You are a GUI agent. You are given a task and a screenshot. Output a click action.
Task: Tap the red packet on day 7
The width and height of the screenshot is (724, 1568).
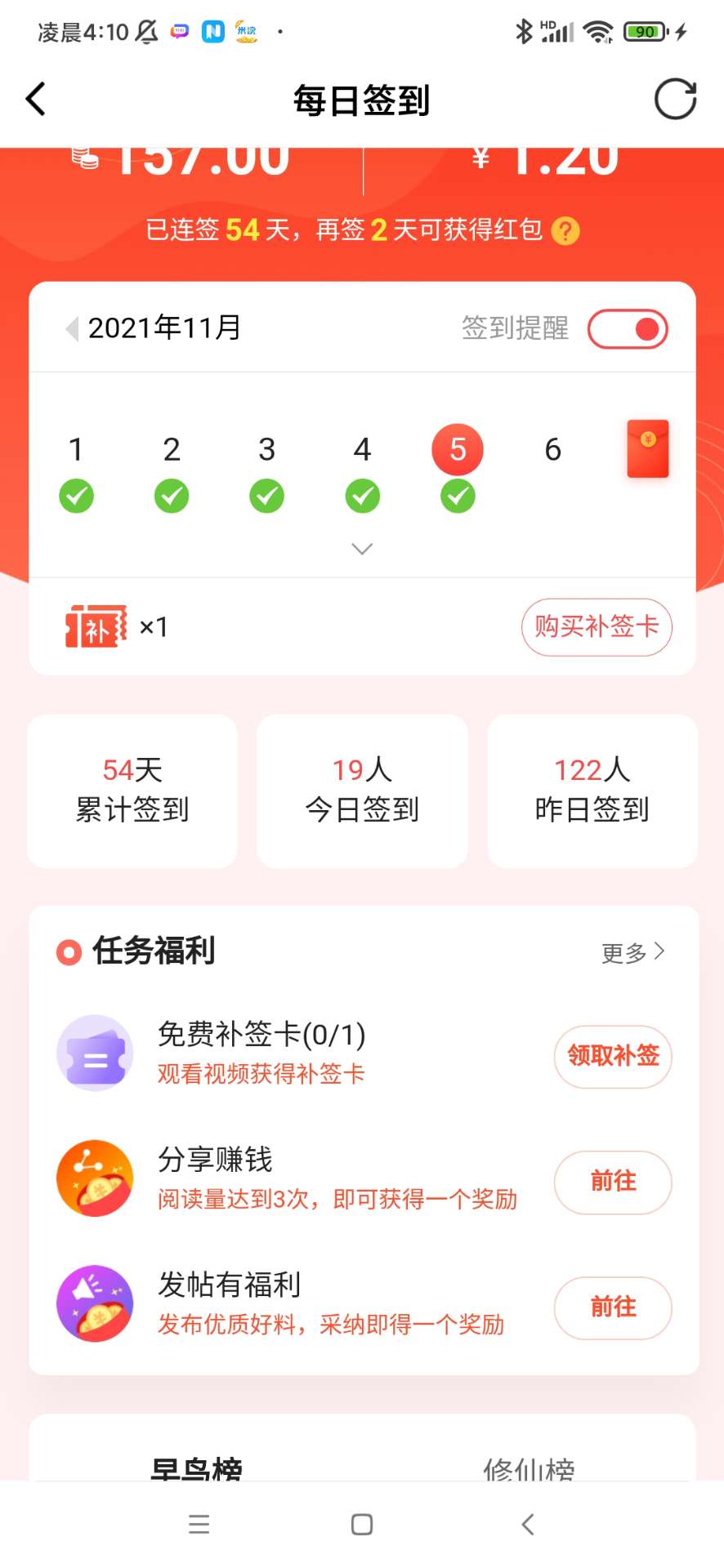click(647, 448)
